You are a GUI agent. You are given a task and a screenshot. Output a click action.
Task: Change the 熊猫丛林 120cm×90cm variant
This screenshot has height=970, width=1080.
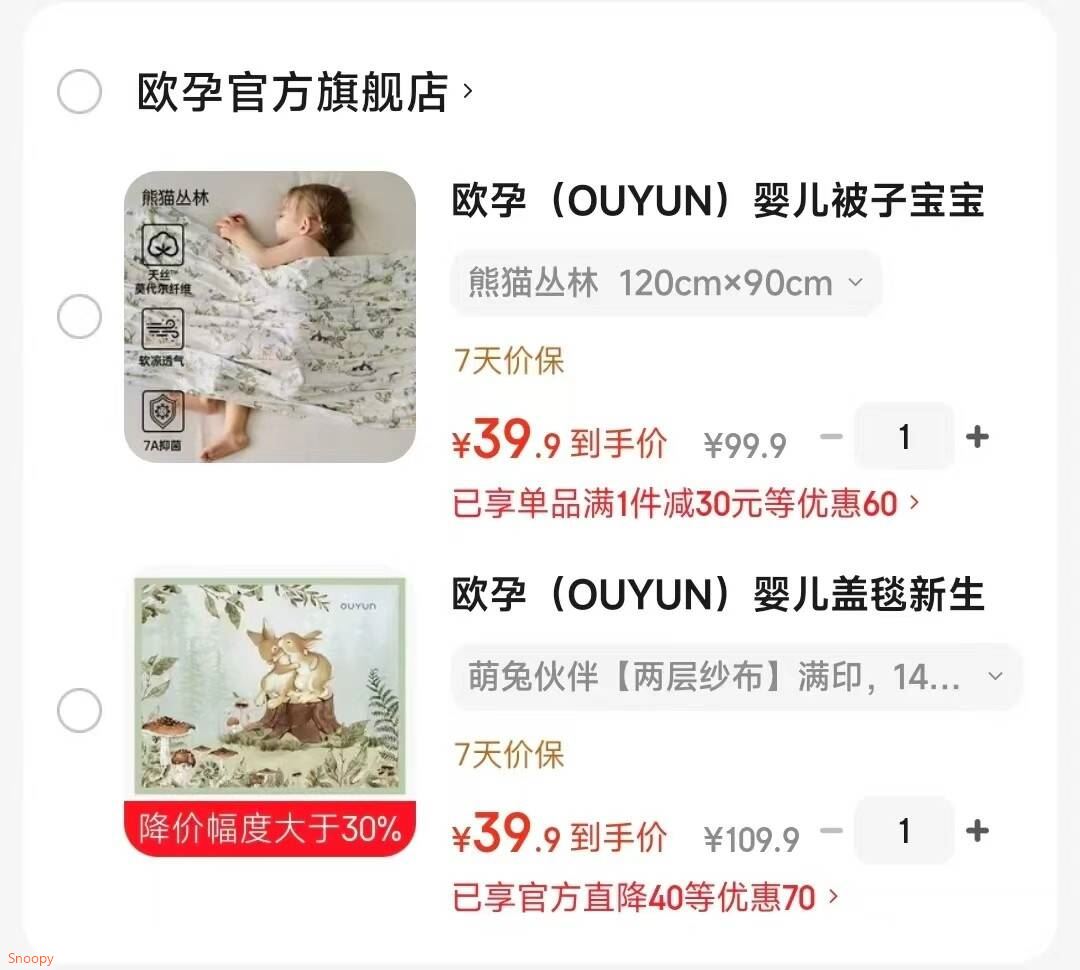(666, 283)
